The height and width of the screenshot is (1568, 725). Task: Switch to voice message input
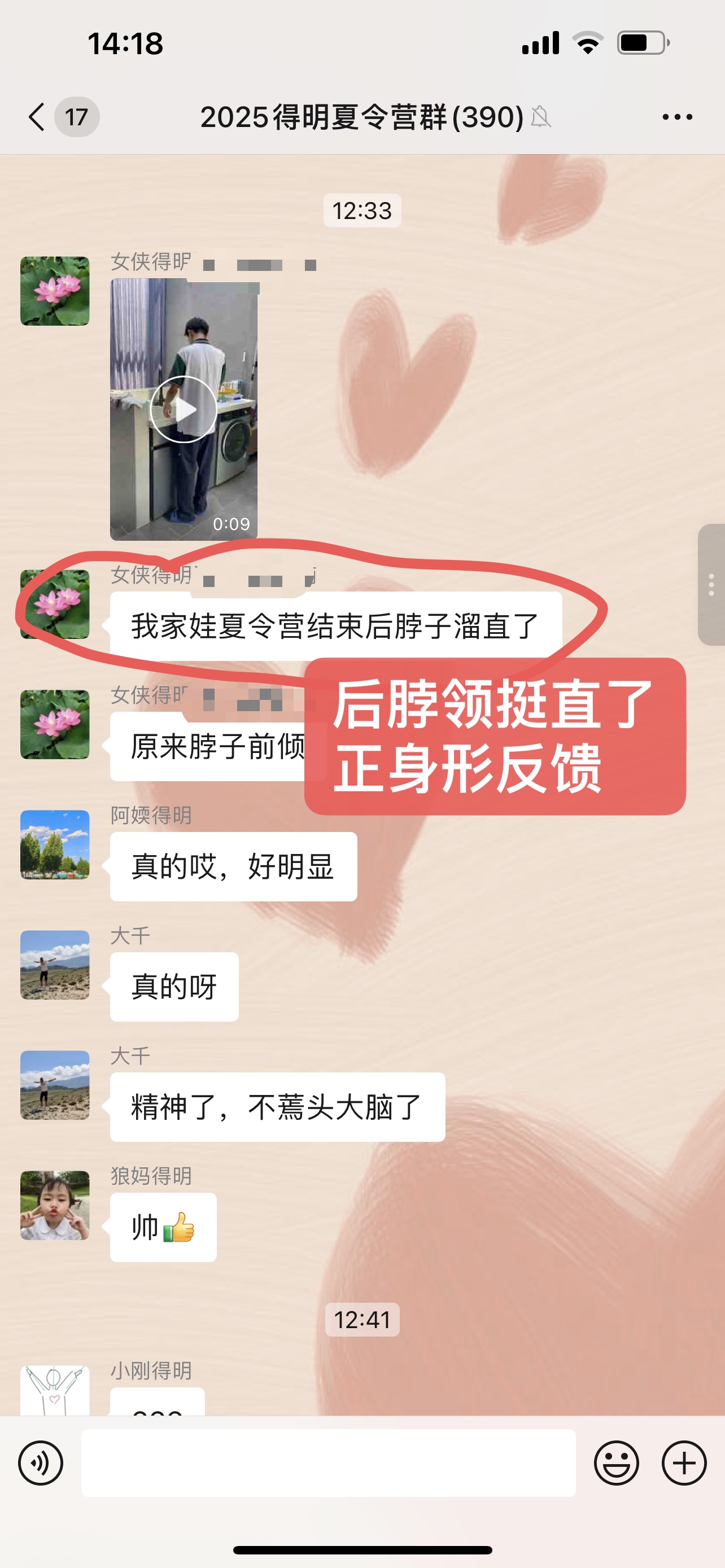point(41,1462)
